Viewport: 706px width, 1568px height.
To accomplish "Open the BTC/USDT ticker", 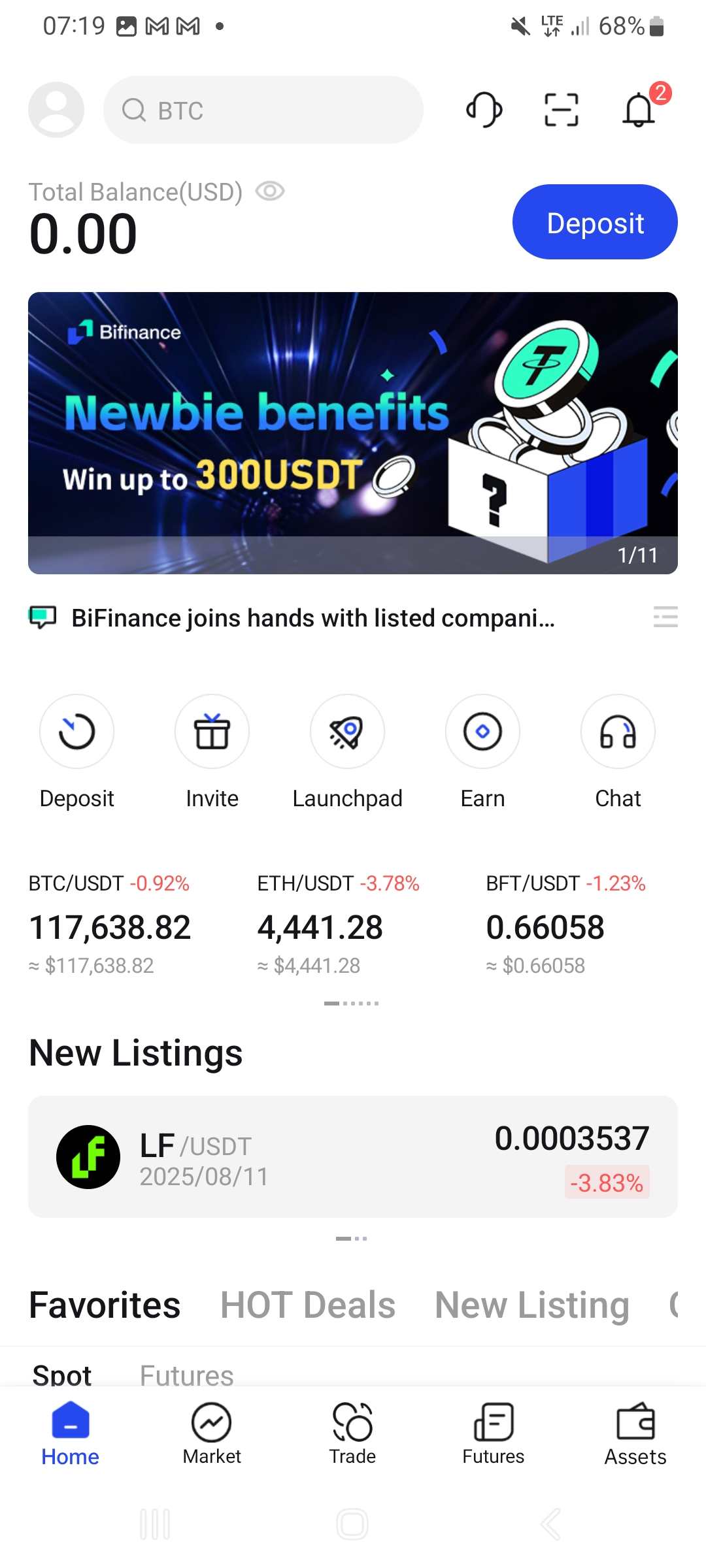I will pos(111,924).
